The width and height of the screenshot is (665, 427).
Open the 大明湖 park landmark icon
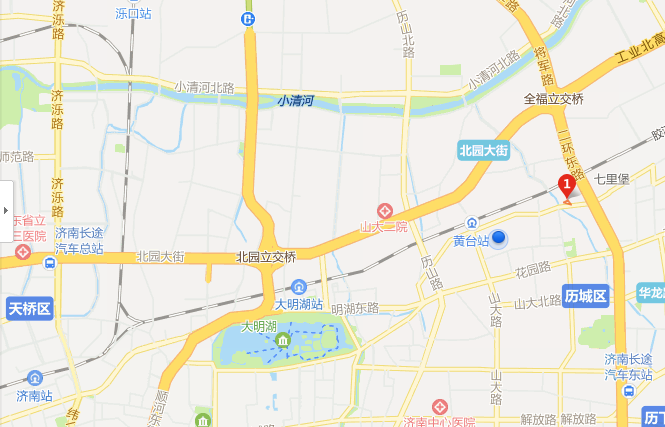(283, 344)
